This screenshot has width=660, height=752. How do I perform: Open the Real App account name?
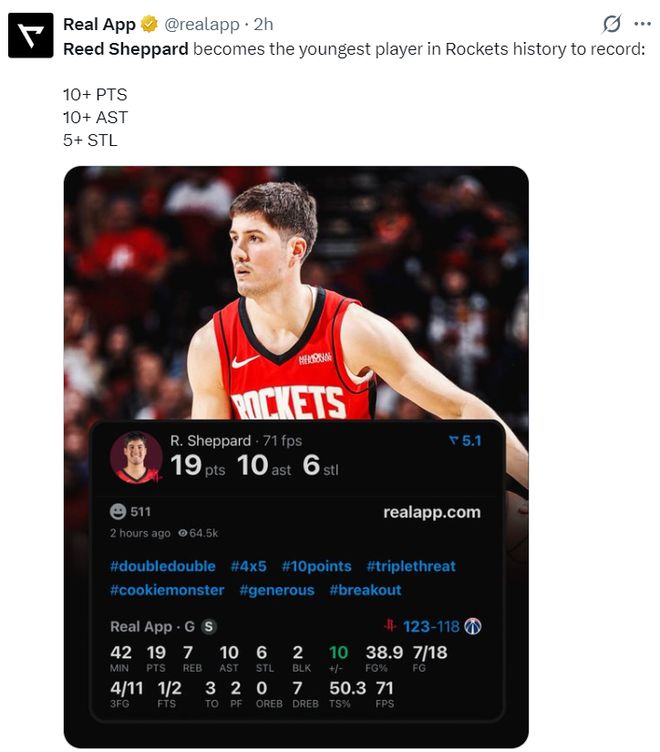coord(99,24)
